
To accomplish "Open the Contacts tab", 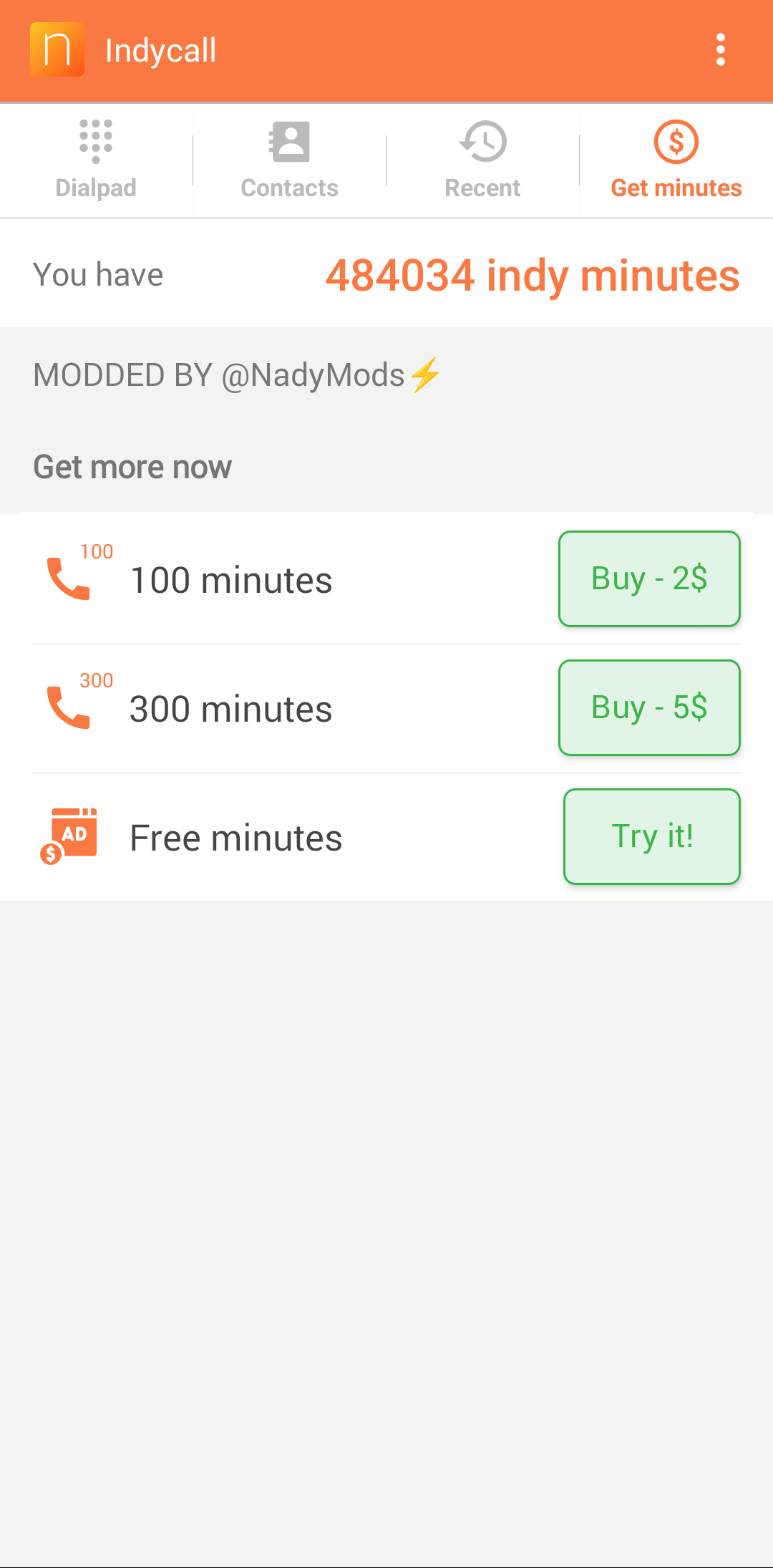I will (289, 160).
